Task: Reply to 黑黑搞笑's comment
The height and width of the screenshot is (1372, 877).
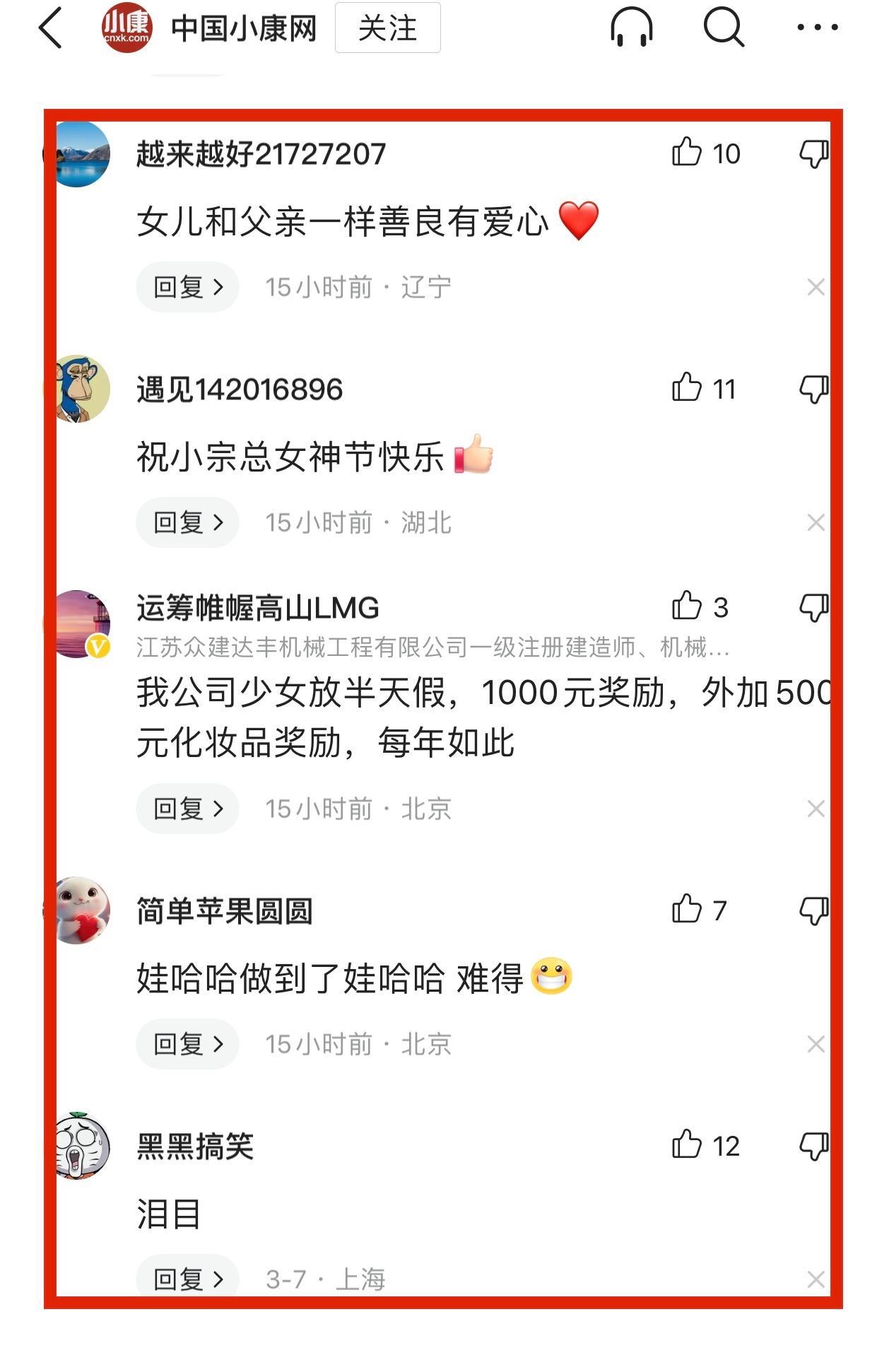Action: (187, 1279)
